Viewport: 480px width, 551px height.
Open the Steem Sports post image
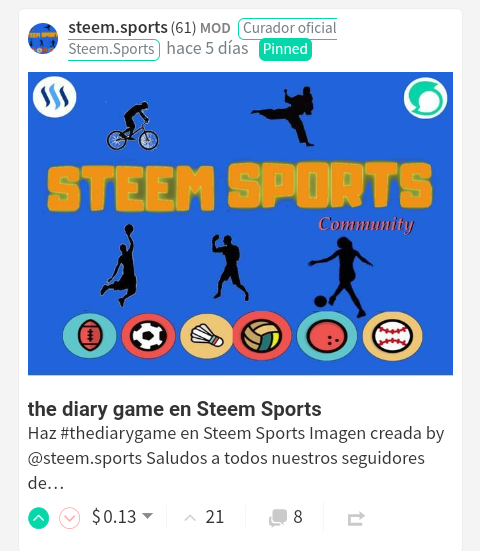coord(240,223)
